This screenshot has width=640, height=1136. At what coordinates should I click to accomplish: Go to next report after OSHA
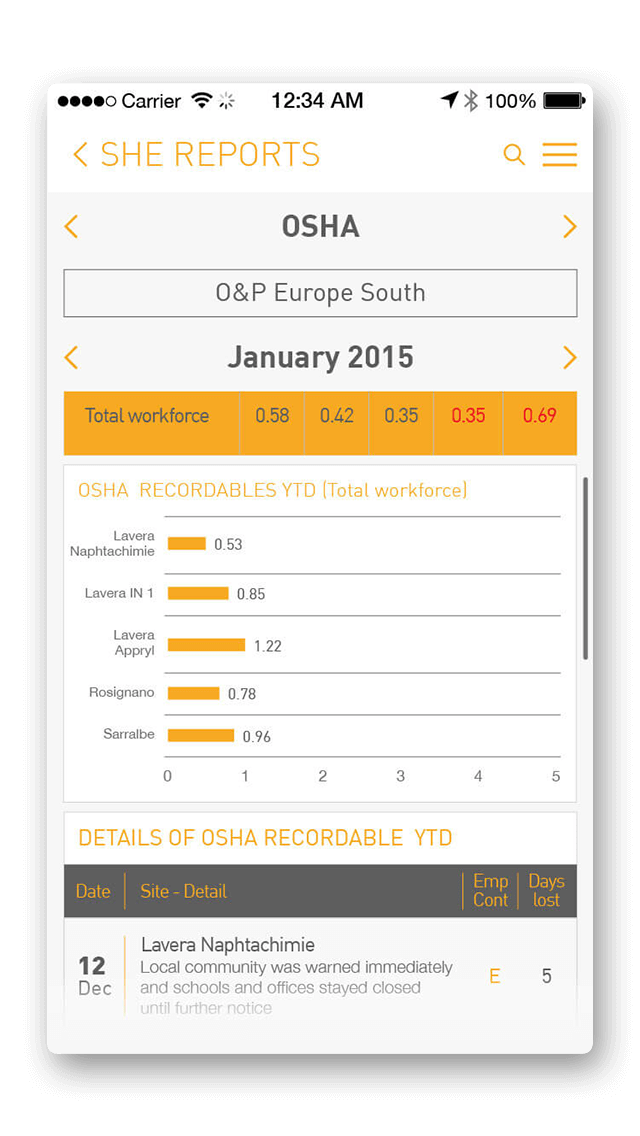tap(569, 227)
